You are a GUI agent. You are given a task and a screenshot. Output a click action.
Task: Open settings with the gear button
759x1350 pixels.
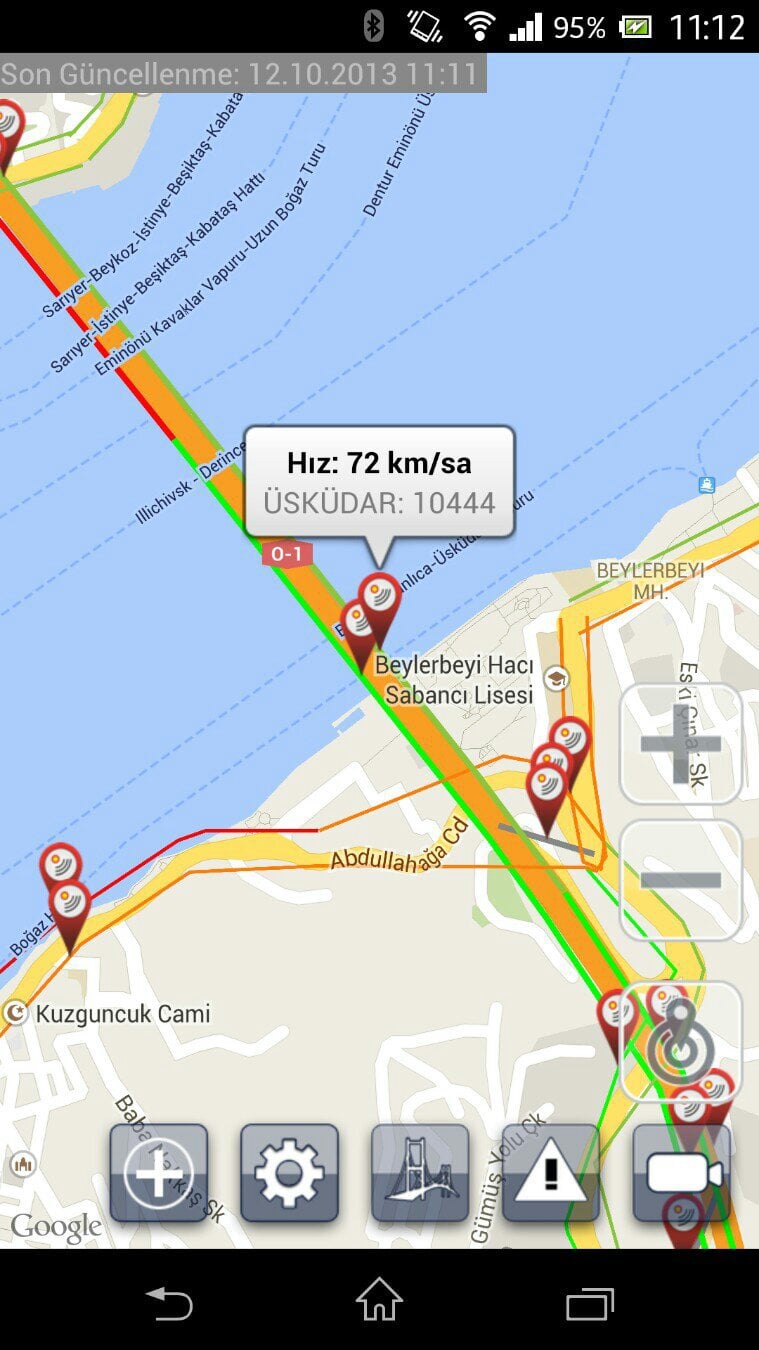(290, 1173)
